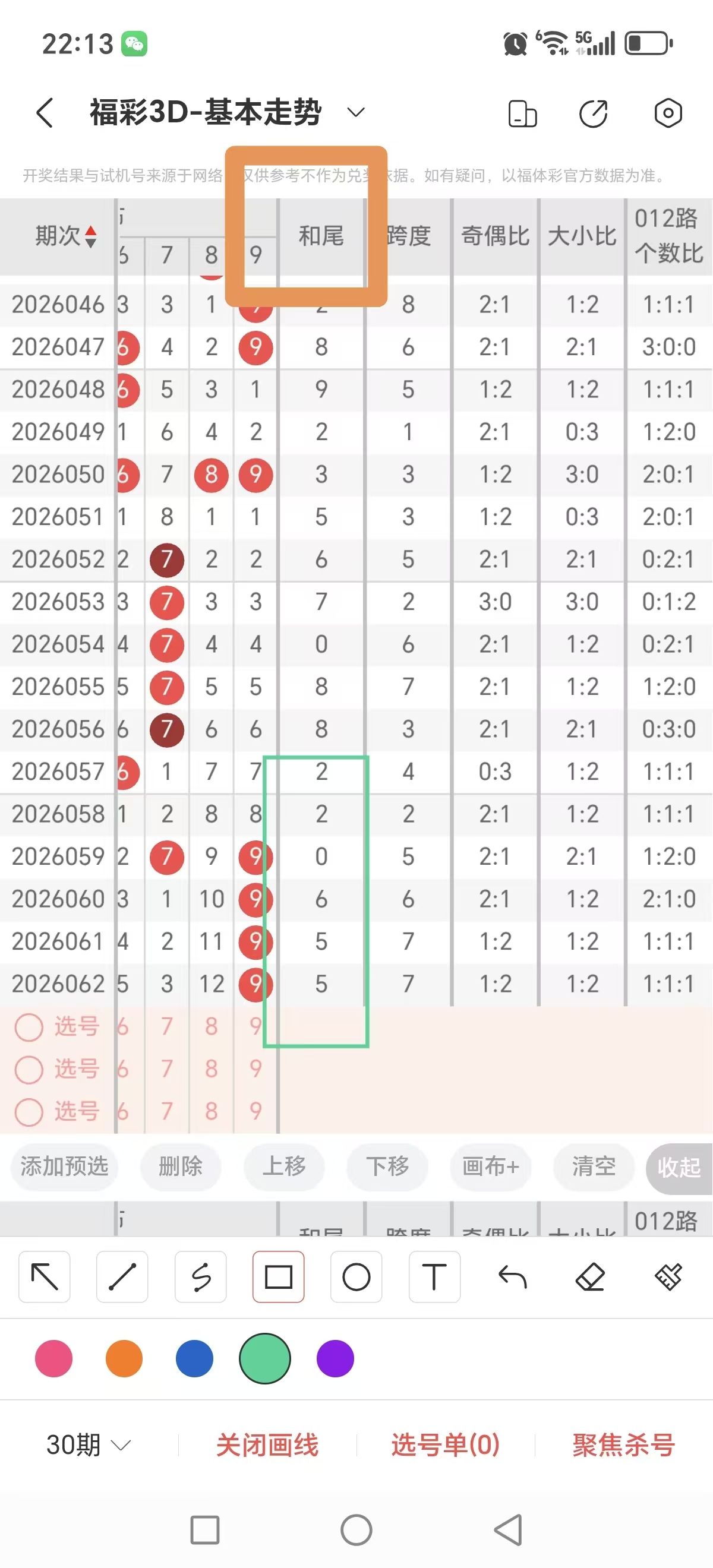Viewport: 713px width, 1568px height.
Task: Select the arrow pointer tool
Action: point(45,1278)
